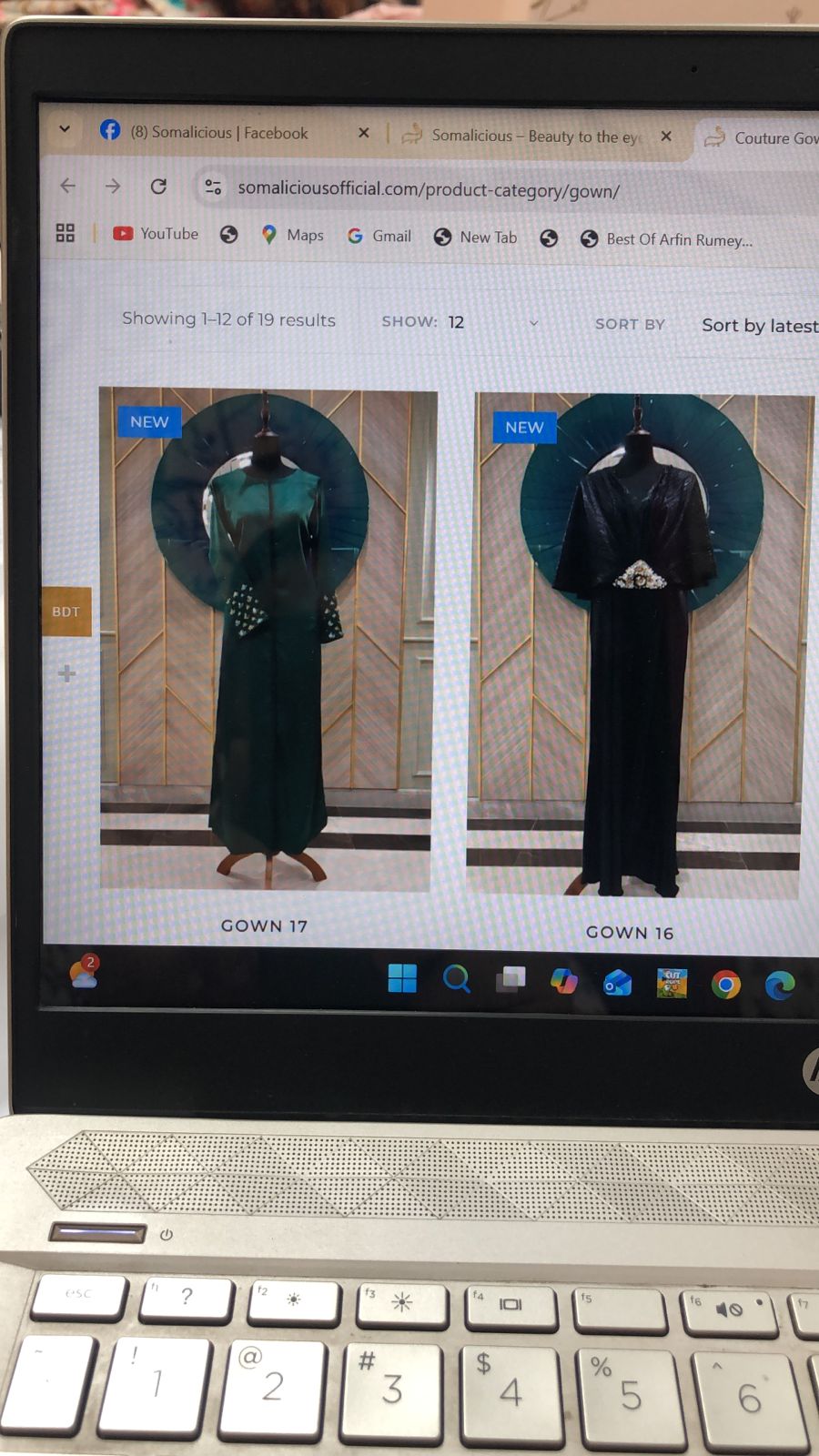
Task: Close the Somalicious Facebook tab
Action: coord(364,133)
